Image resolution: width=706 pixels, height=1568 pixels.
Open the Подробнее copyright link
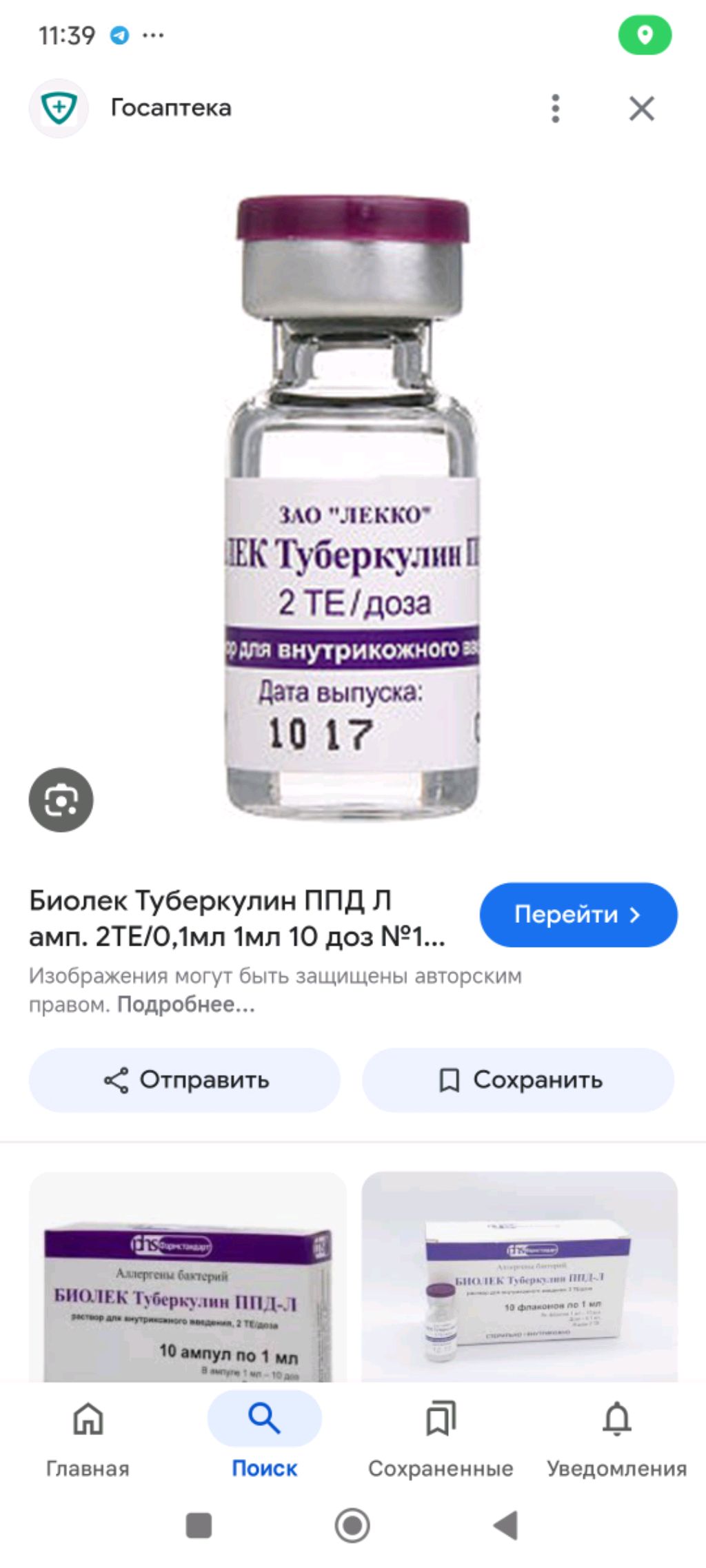click(185, 1005)
